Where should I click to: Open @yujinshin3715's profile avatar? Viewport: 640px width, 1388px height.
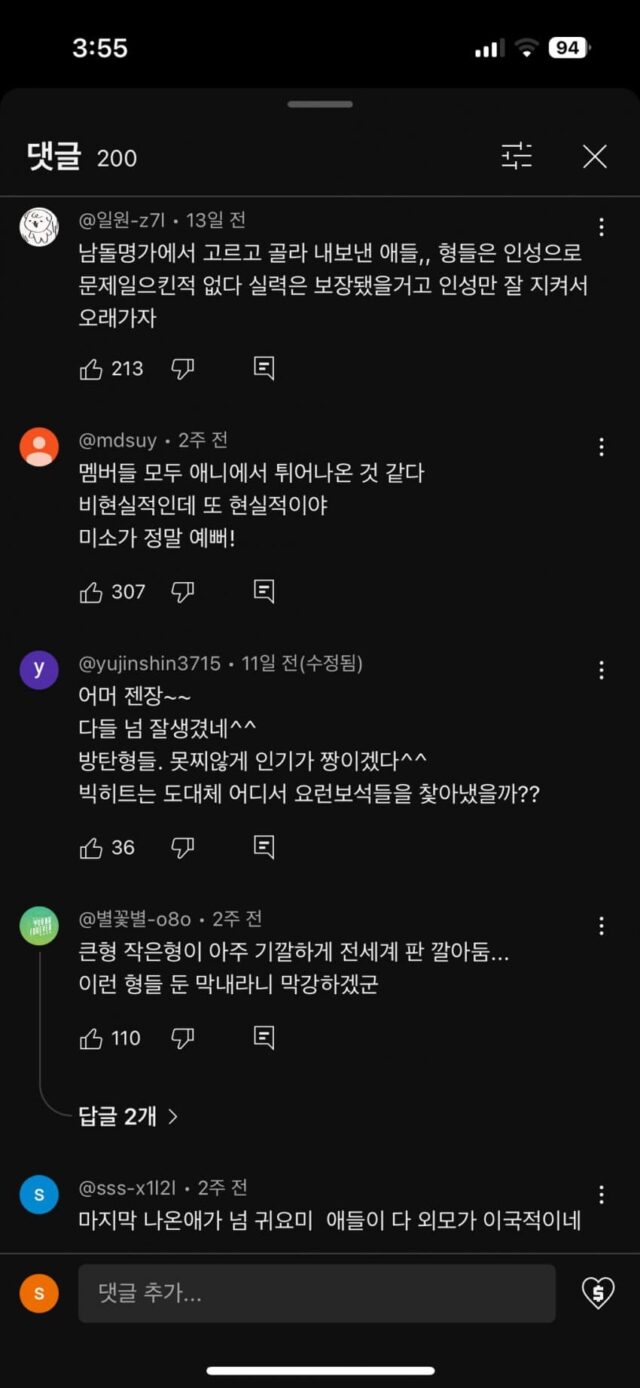point(39,669)
